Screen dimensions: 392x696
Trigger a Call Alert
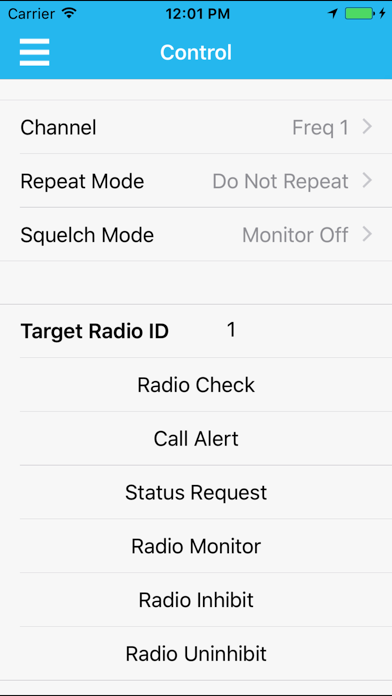[x=196, y=439]
